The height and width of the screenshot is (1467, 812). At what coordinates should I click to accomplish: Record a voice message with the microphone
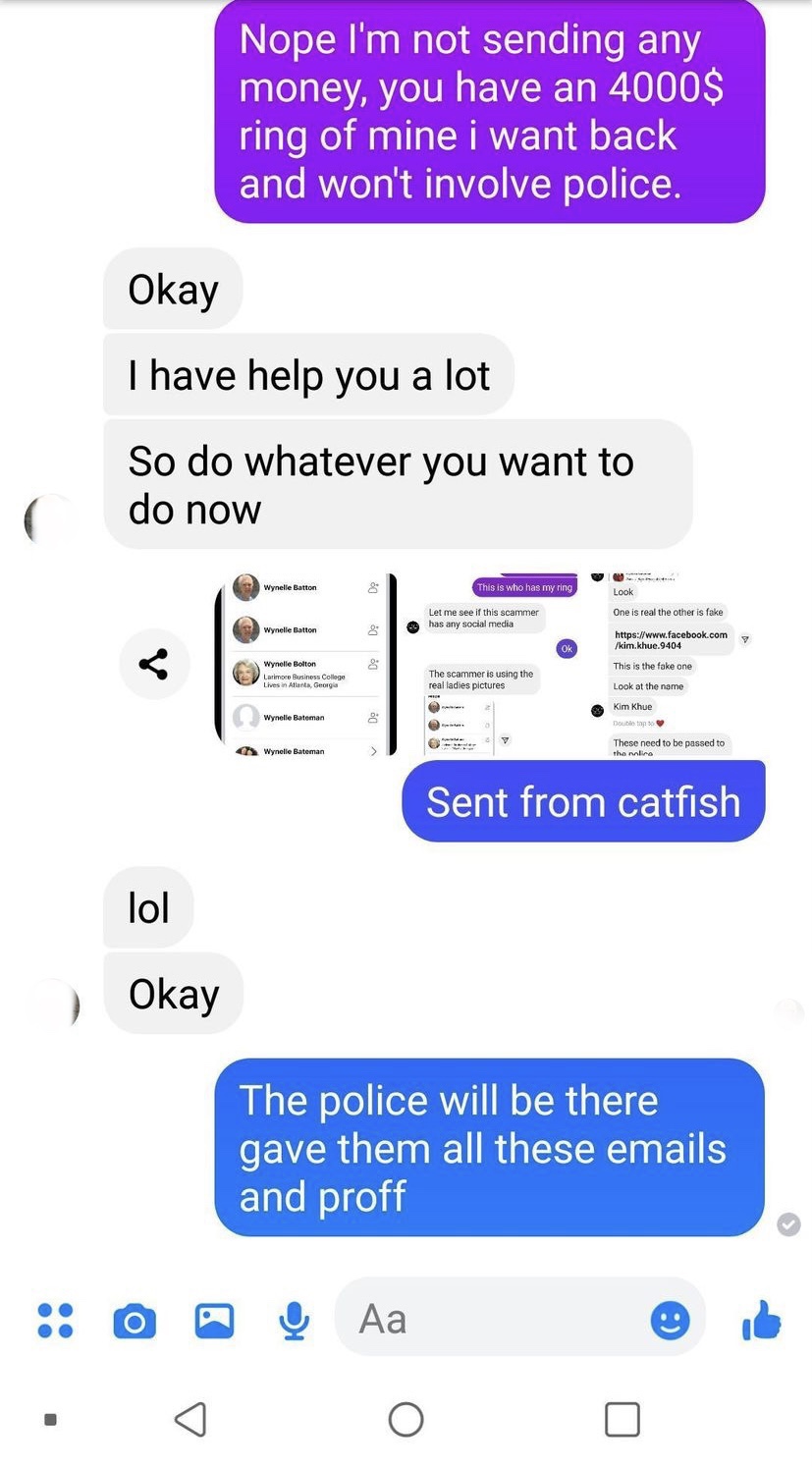click(x=293, y=1321)
